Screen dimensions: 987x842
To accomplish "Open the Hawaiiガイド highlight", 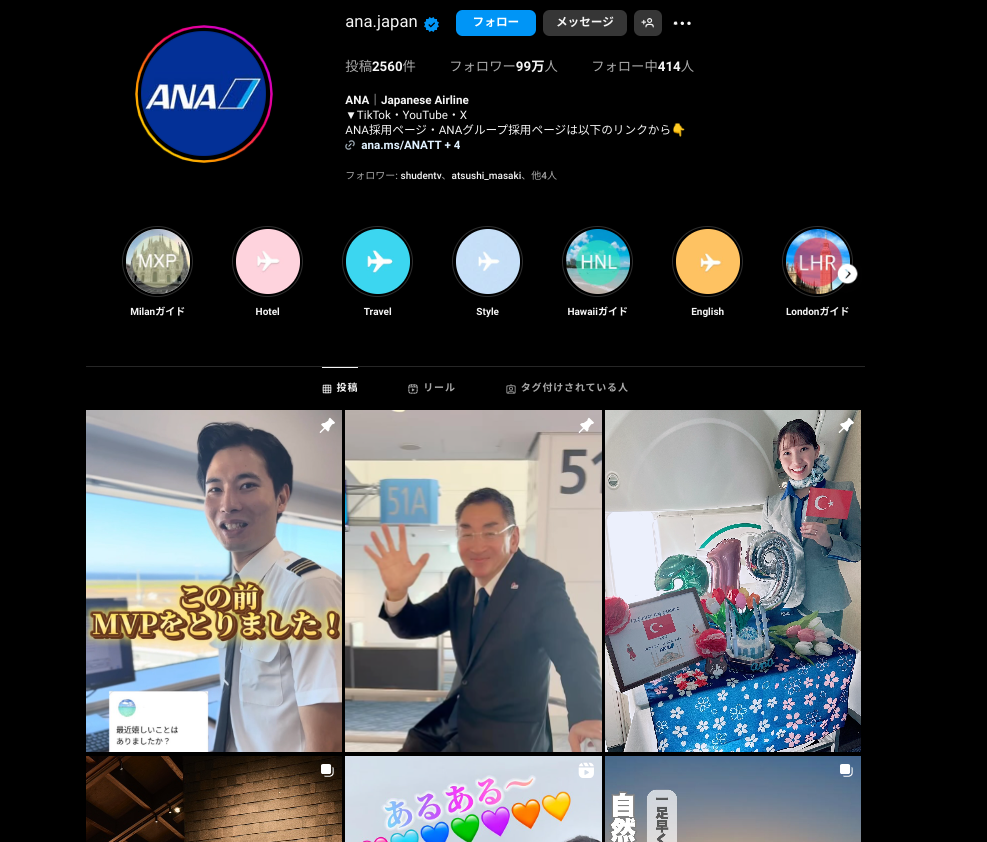I will 597,262.
